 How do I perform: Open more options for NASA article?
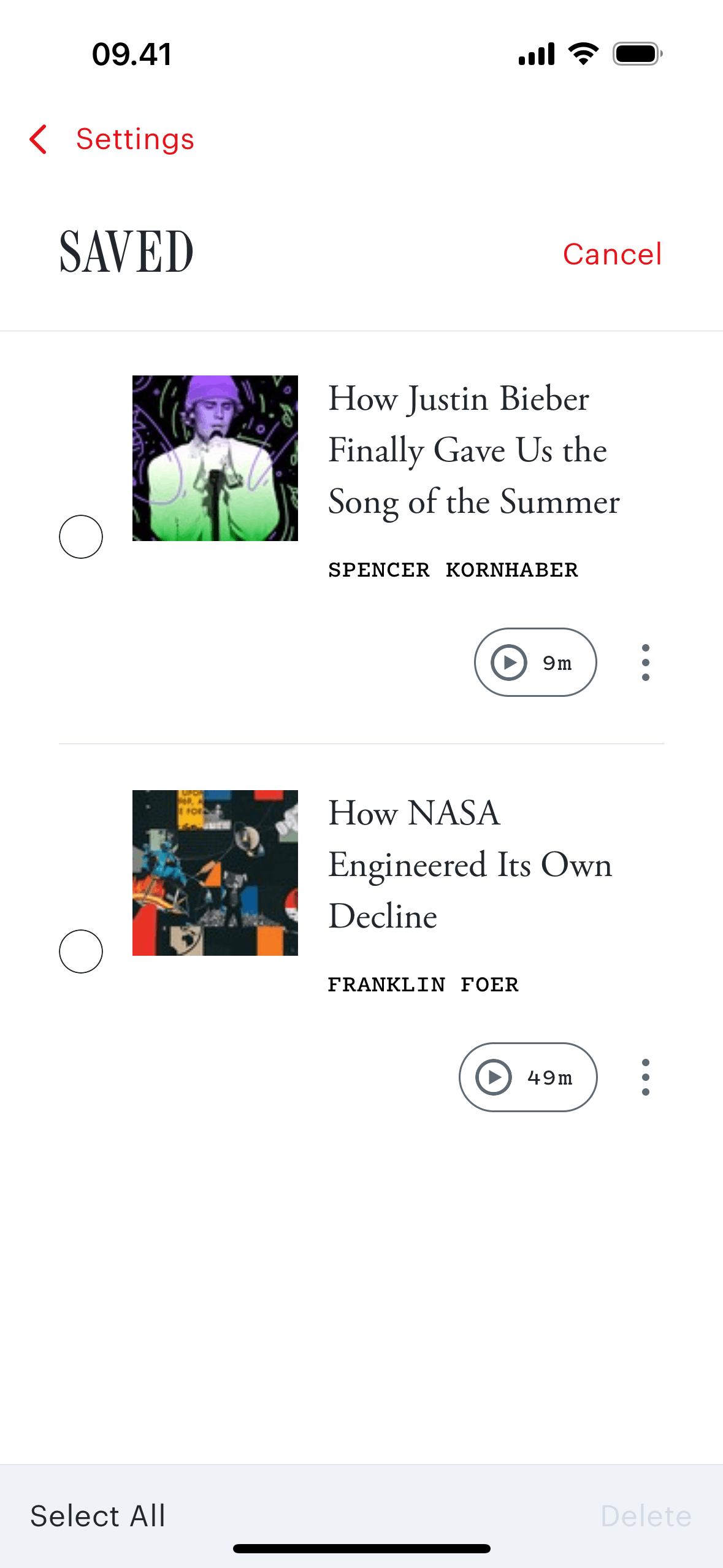tap(645, 1077)
